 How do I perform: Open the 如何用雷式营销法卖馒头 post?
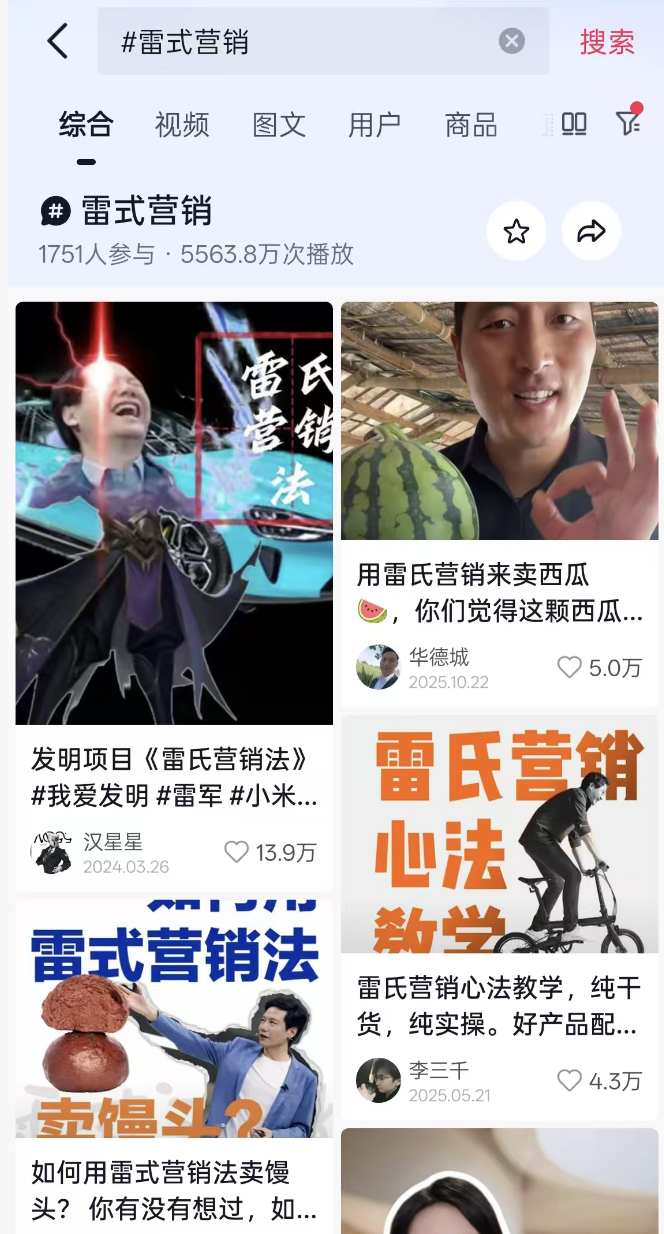(x=174, y=1020)
